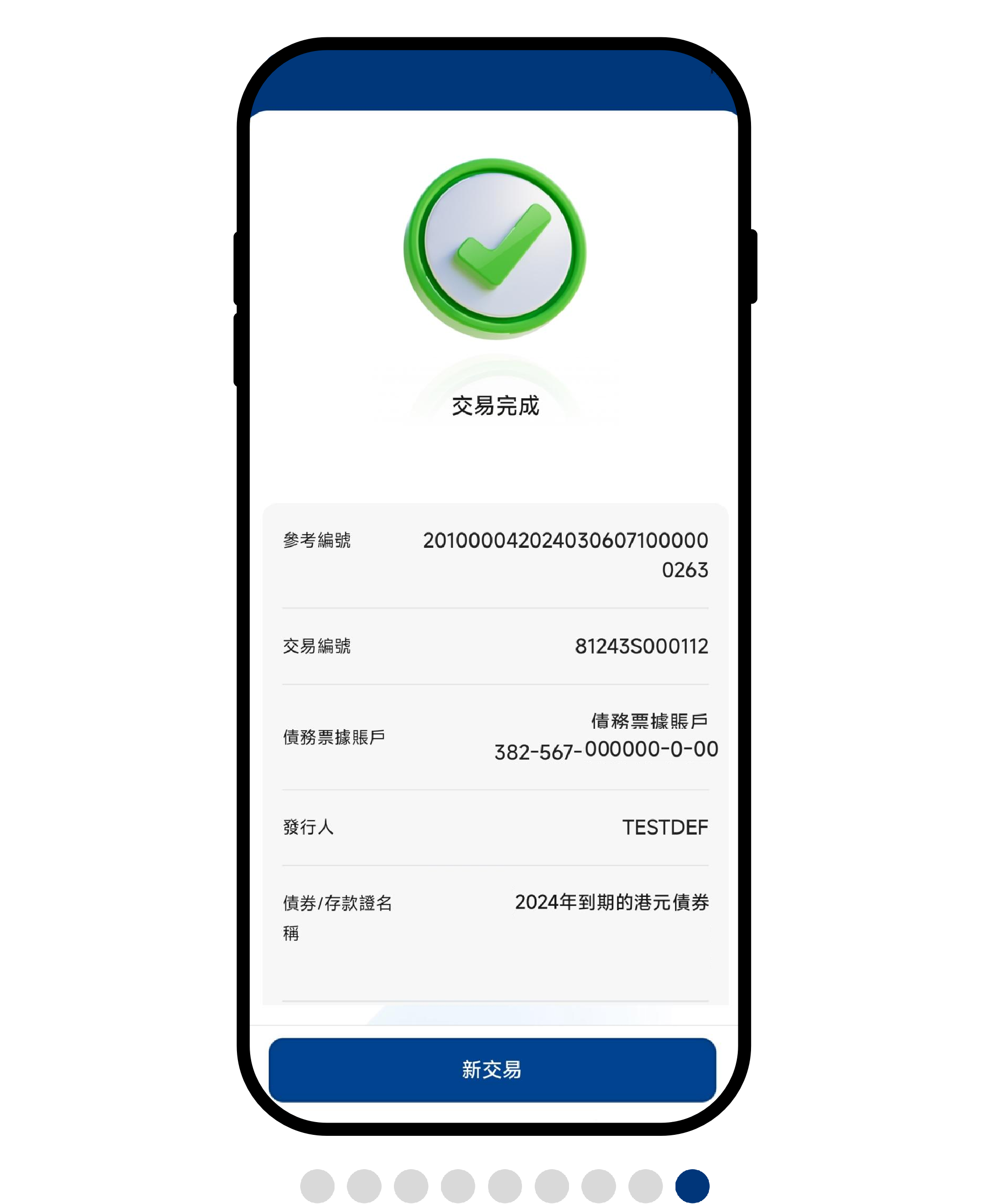Start a new transaction with 新交易
Viewport: 986px width, 1204px height.
492,1070
